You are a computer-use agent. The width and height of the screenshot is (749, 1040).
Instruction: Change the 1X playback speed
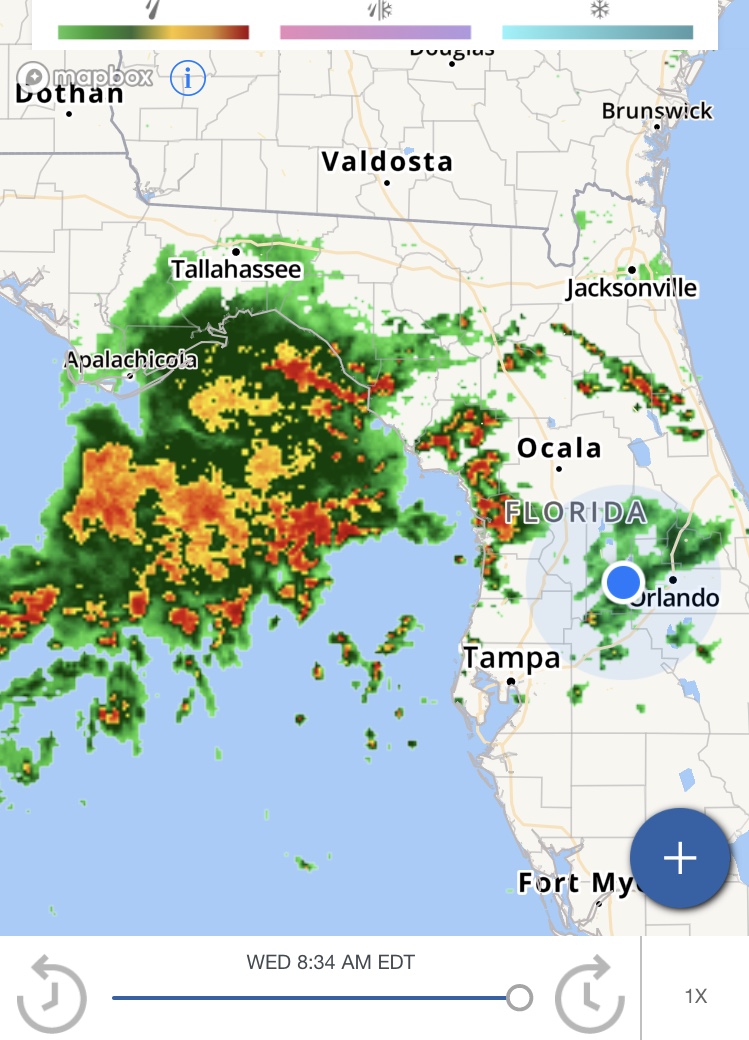695,996
